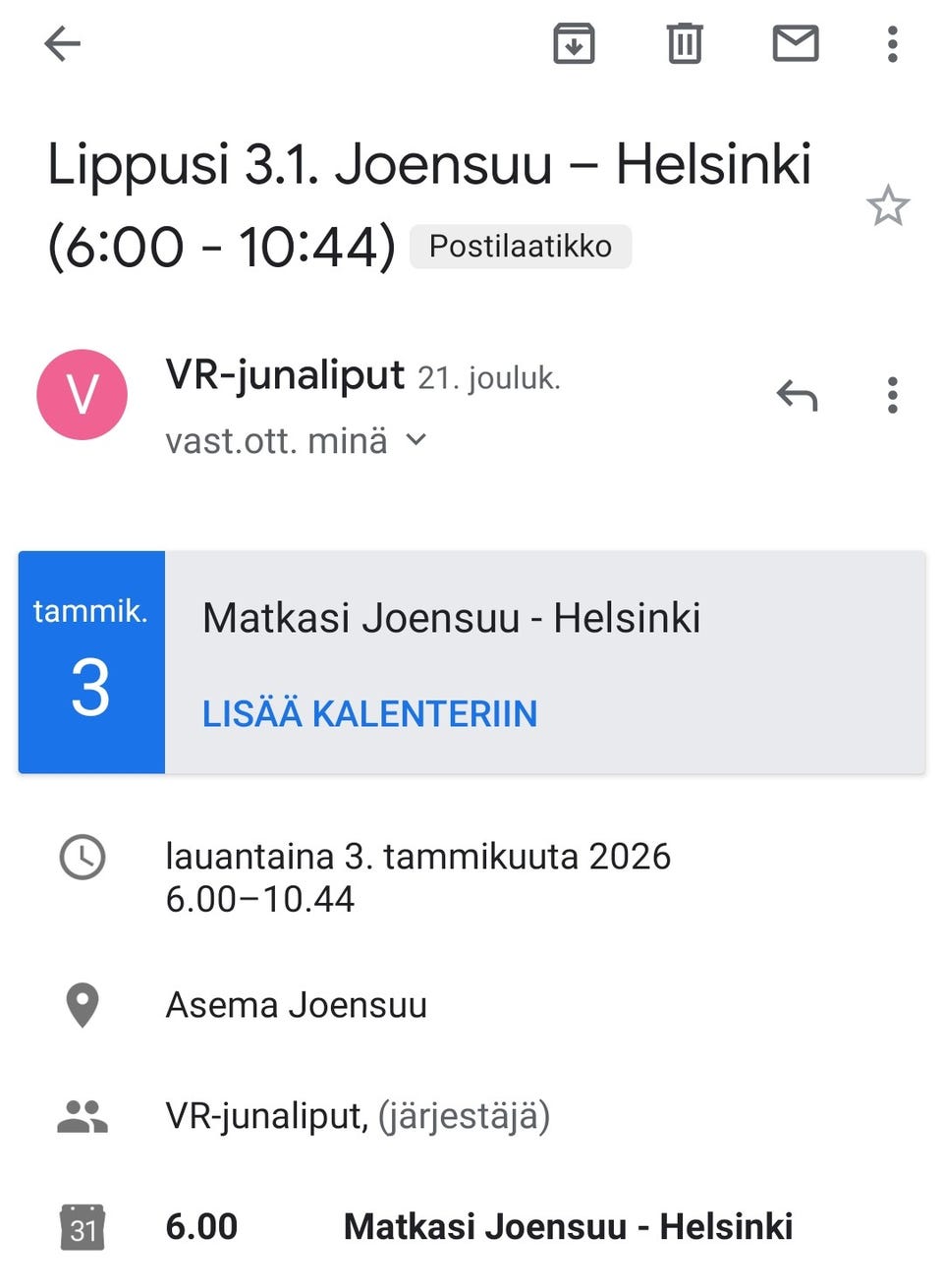Open the message options menu
This screenshot has width=943, height=1288.
click(892, 395)
